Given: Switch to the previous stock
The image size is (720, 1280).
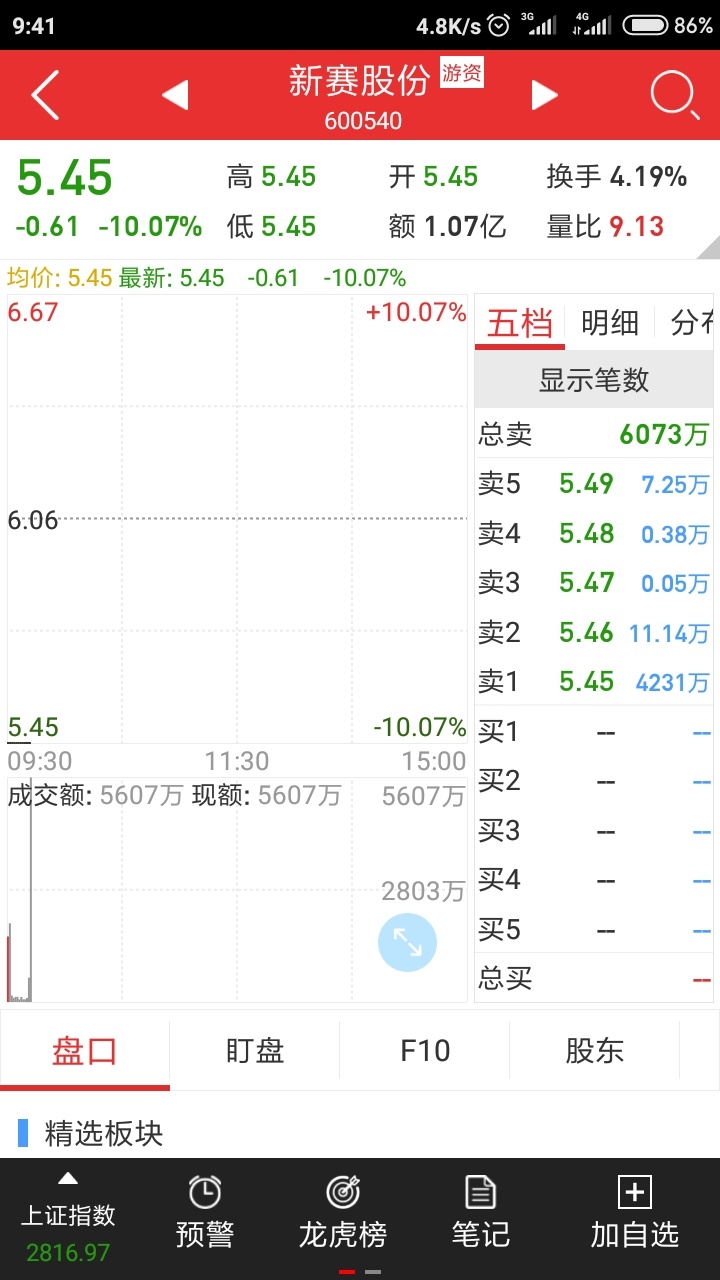Looking at the screenshot, I should pyautogui.click(x=175, y=95).
